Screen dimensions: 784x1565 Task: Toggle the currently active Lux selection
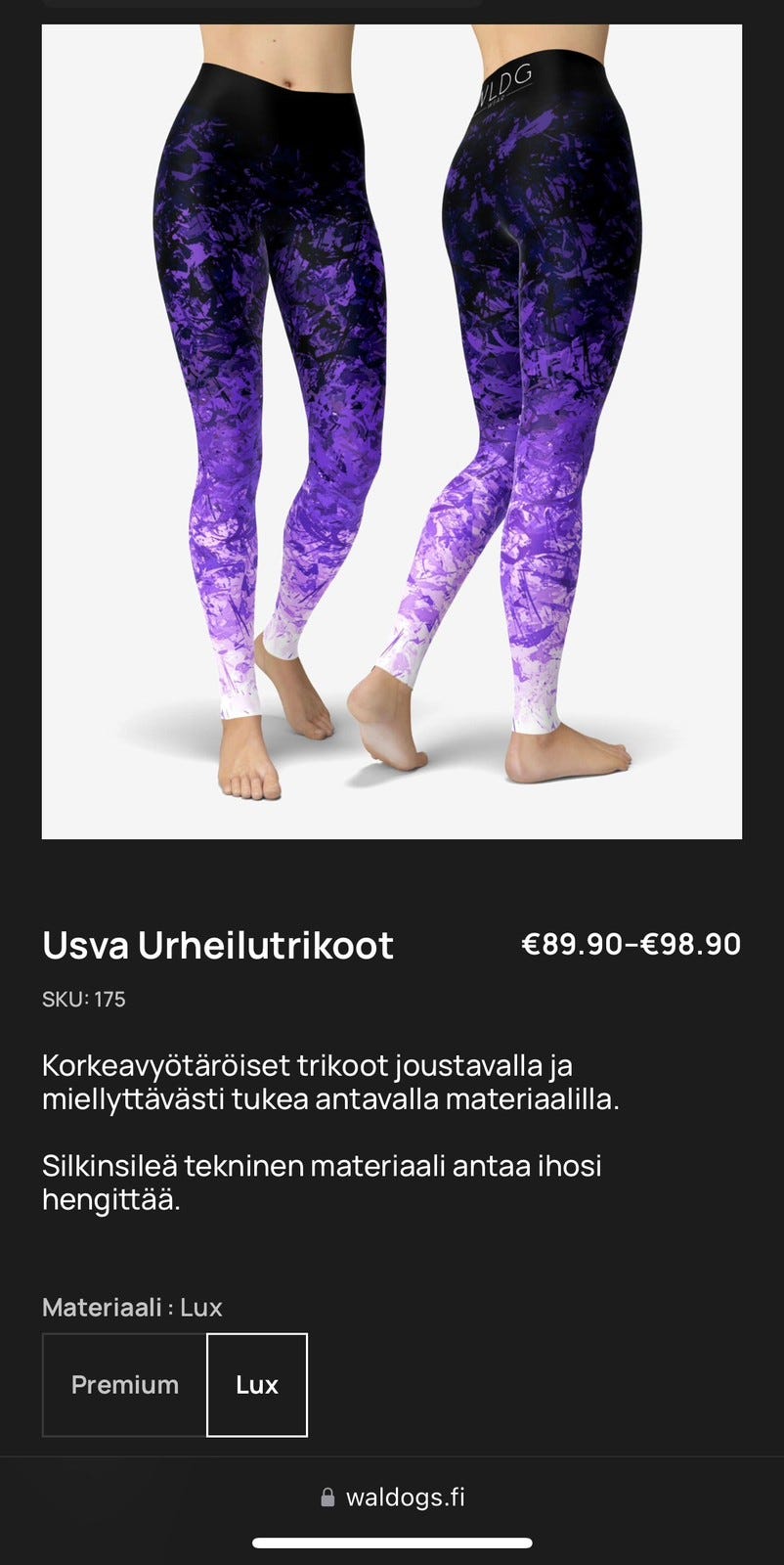(256, 1385)
